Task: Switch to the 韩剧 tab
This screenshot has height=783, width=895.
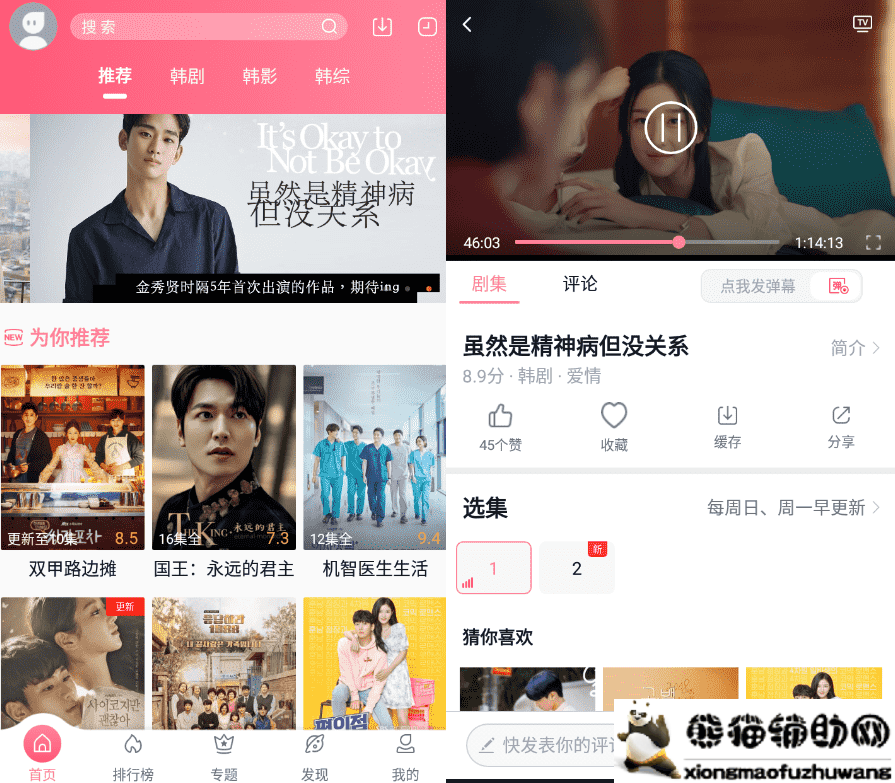Action: [x=187, y=76]
